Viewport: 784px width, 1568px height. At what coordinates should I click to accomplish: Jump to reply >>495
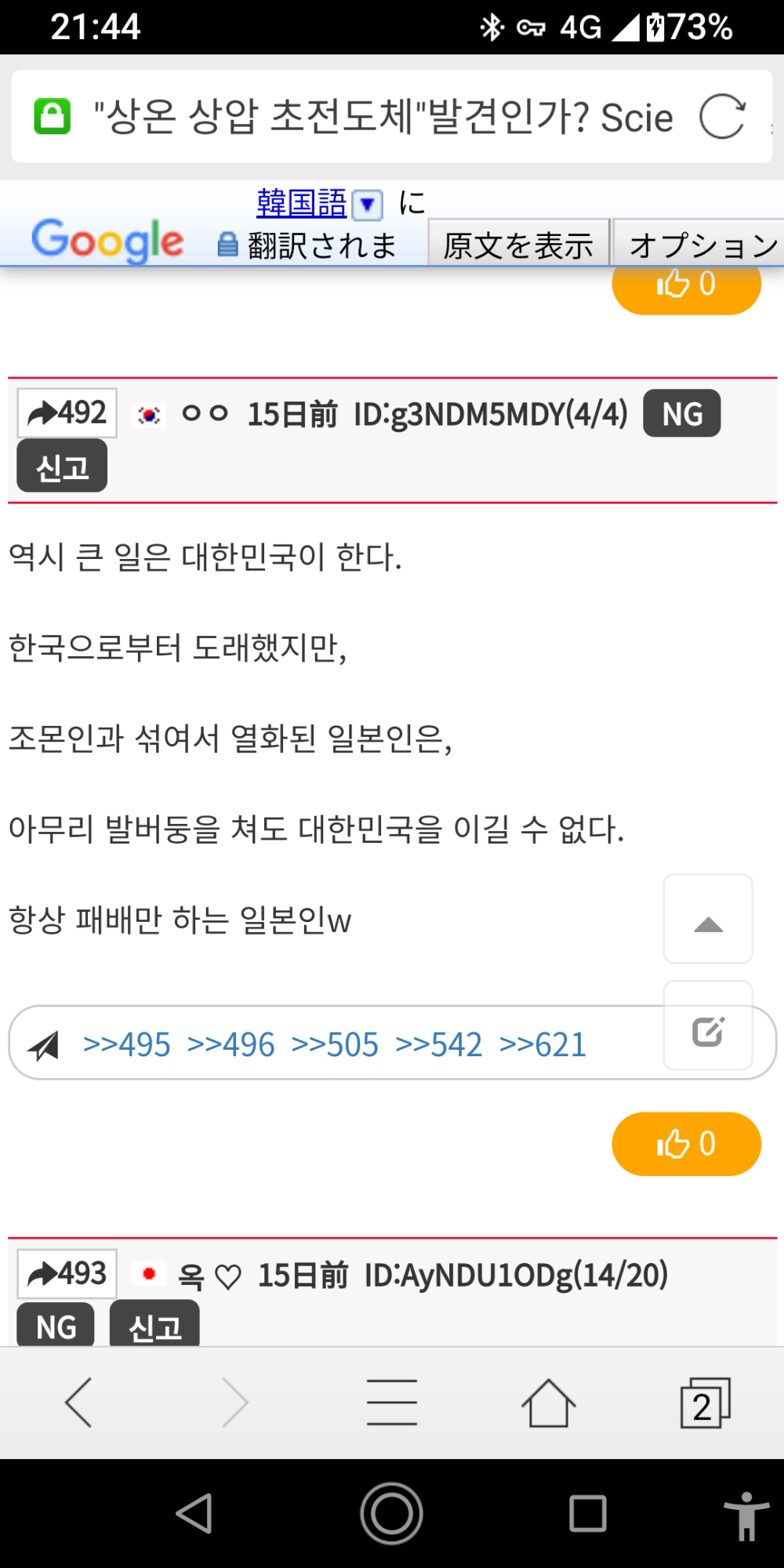[126, 1044]
